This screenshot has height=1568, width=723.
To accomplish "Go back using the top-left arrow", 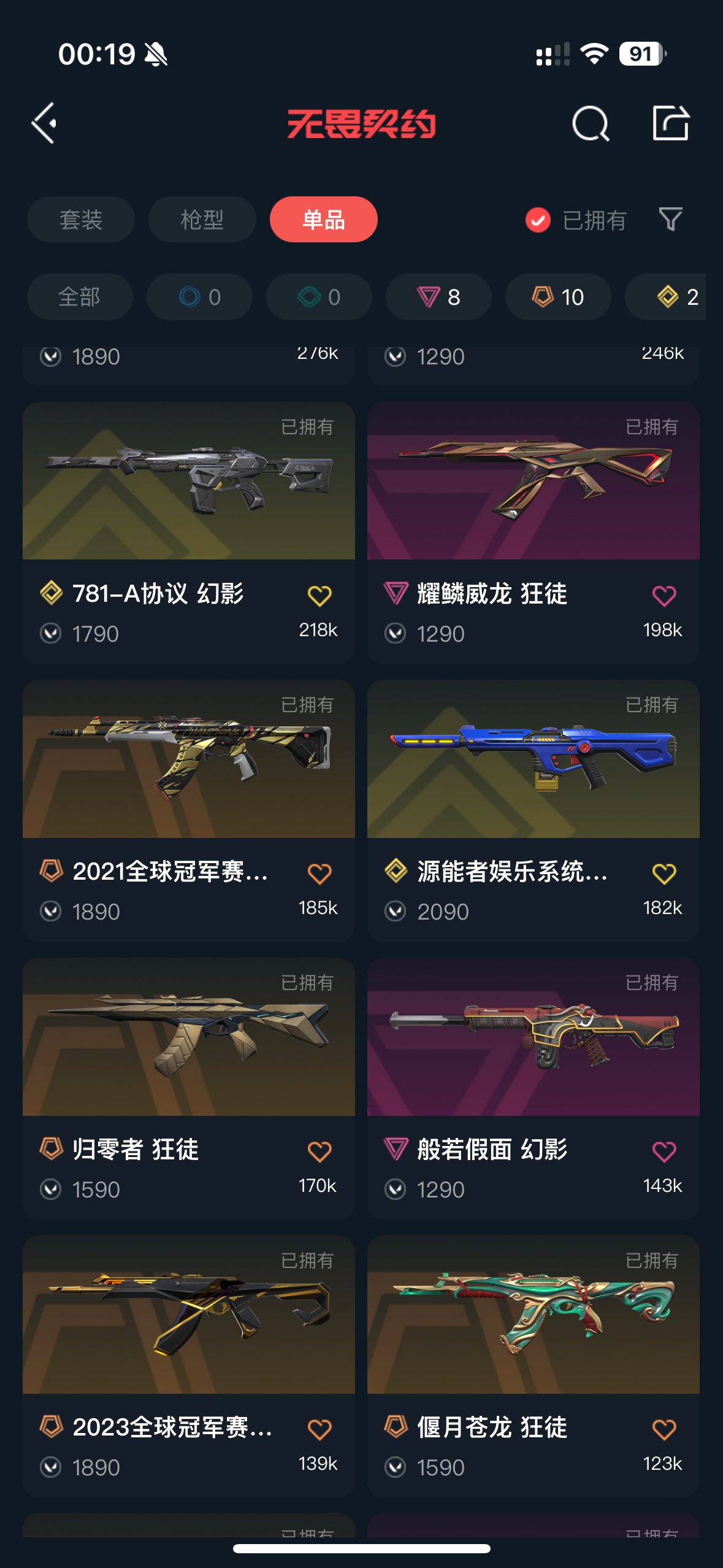I will [44, 123].
